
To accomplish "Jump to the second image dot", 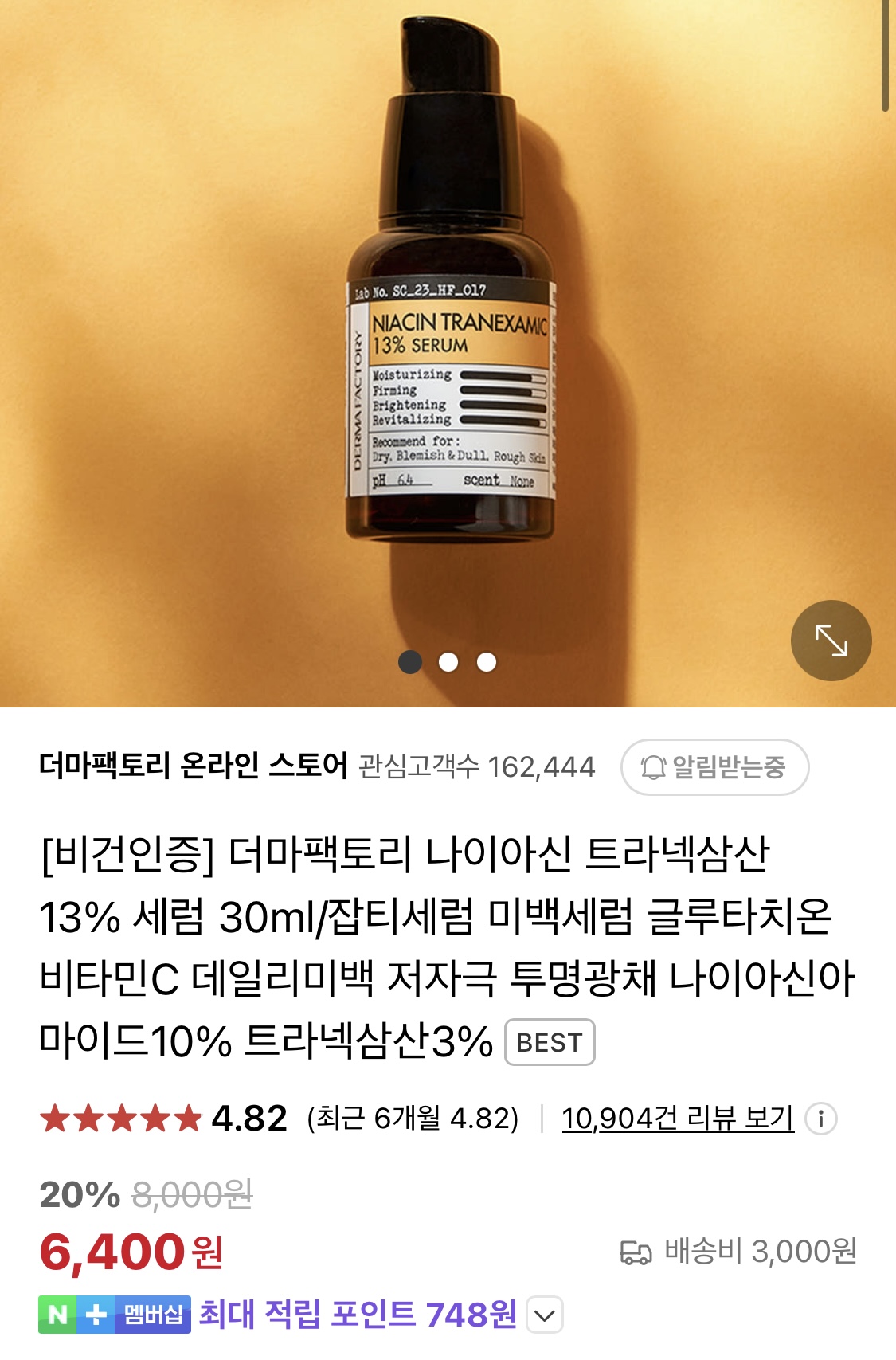I will click(448, 662).
